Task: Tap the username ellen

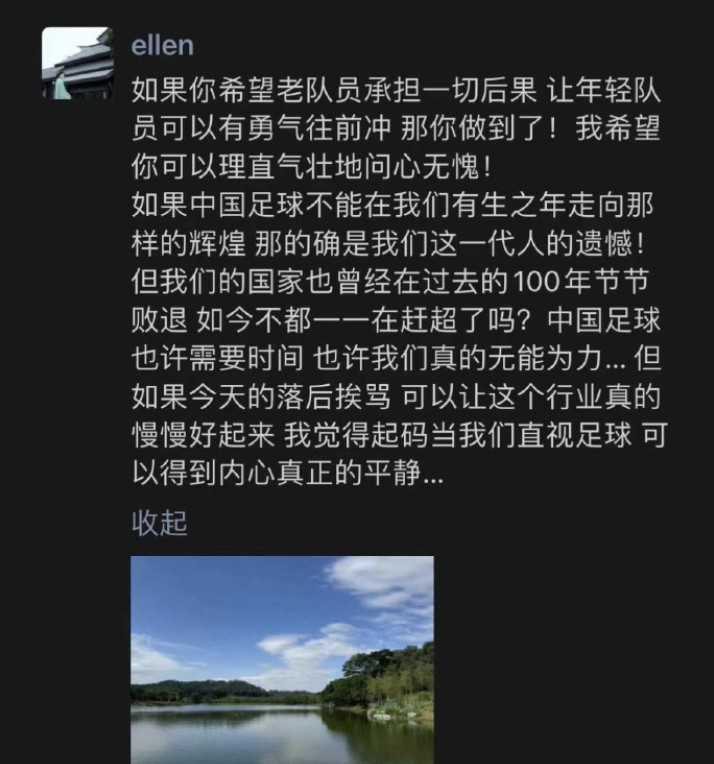Action: click(162, 45)
